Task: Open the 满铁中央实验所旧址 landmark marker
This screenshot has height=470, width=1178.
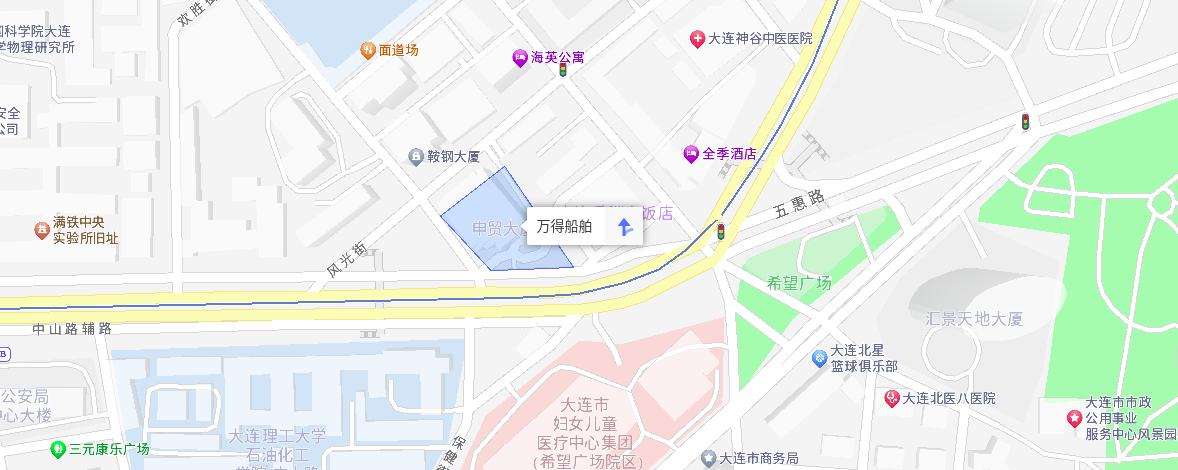Action: click(x=41, y=230)
